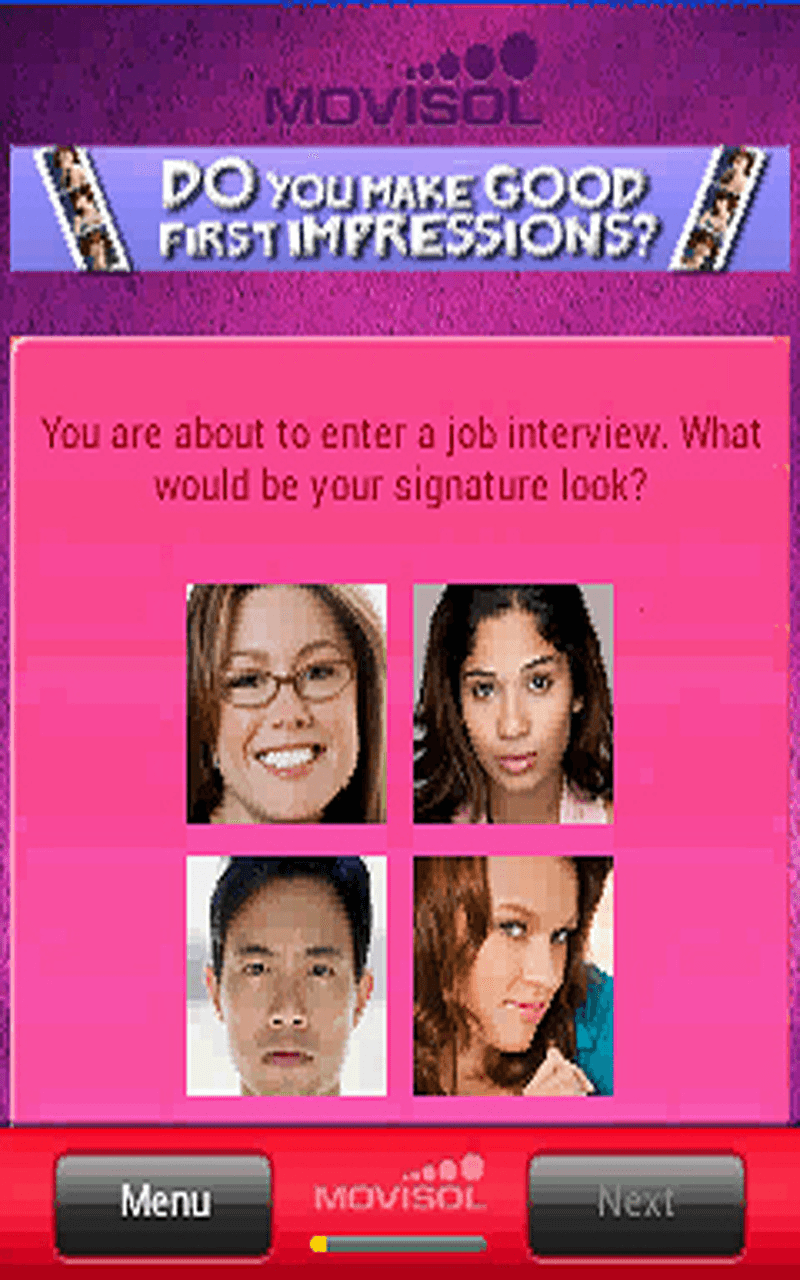Choose the long-haired woman in the top right
This screenshot has width=800, height=1280.
tap(513, 702)
